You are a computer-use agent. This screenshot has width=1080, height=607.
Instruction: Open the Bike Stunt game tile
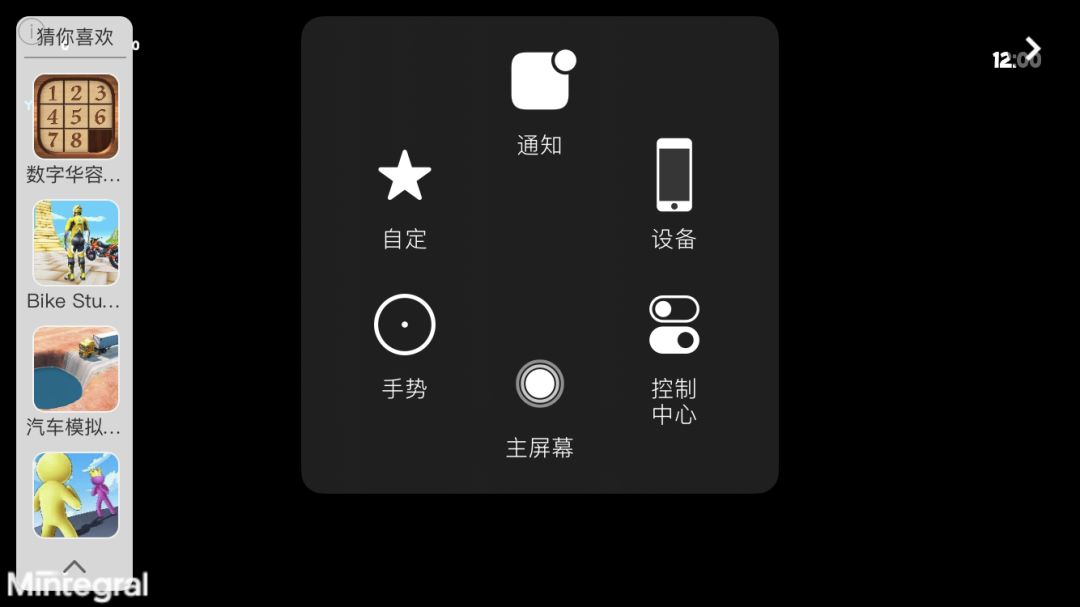pos(76,243)
